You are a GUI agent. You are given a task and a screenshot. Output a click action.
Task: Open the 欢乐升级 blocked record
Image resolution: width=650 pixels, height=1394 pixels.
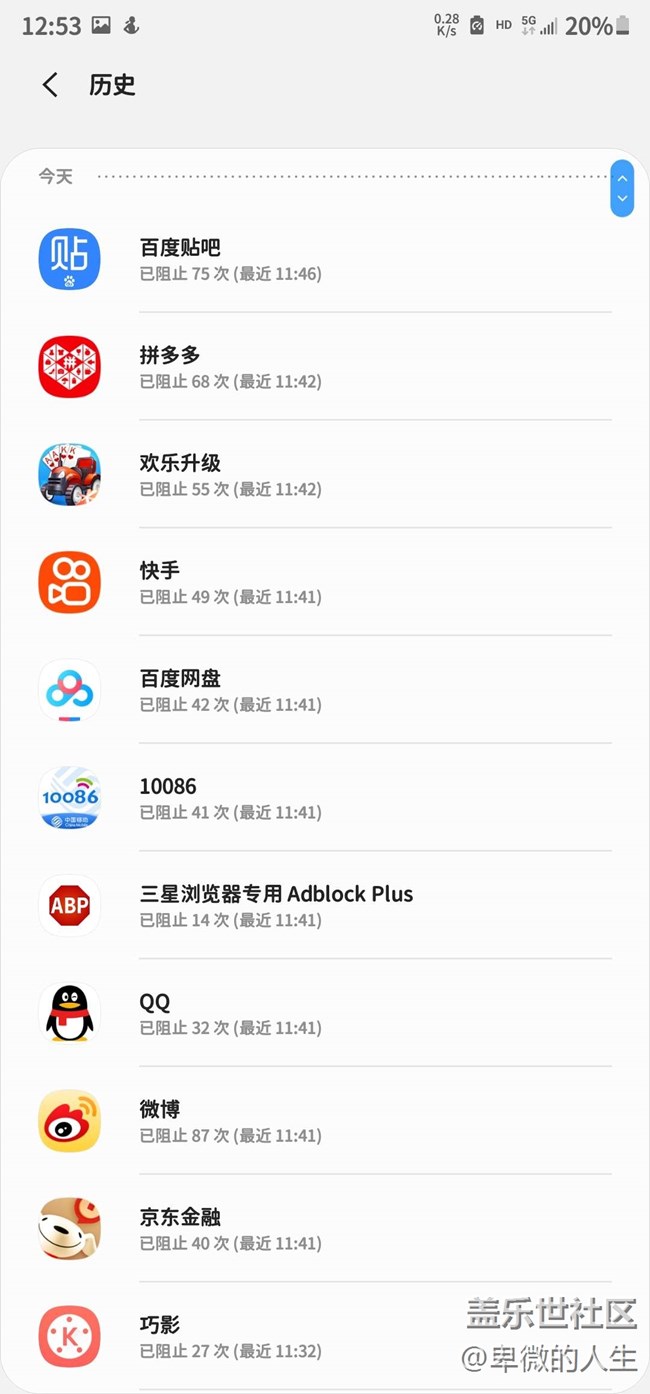point(325,475)
